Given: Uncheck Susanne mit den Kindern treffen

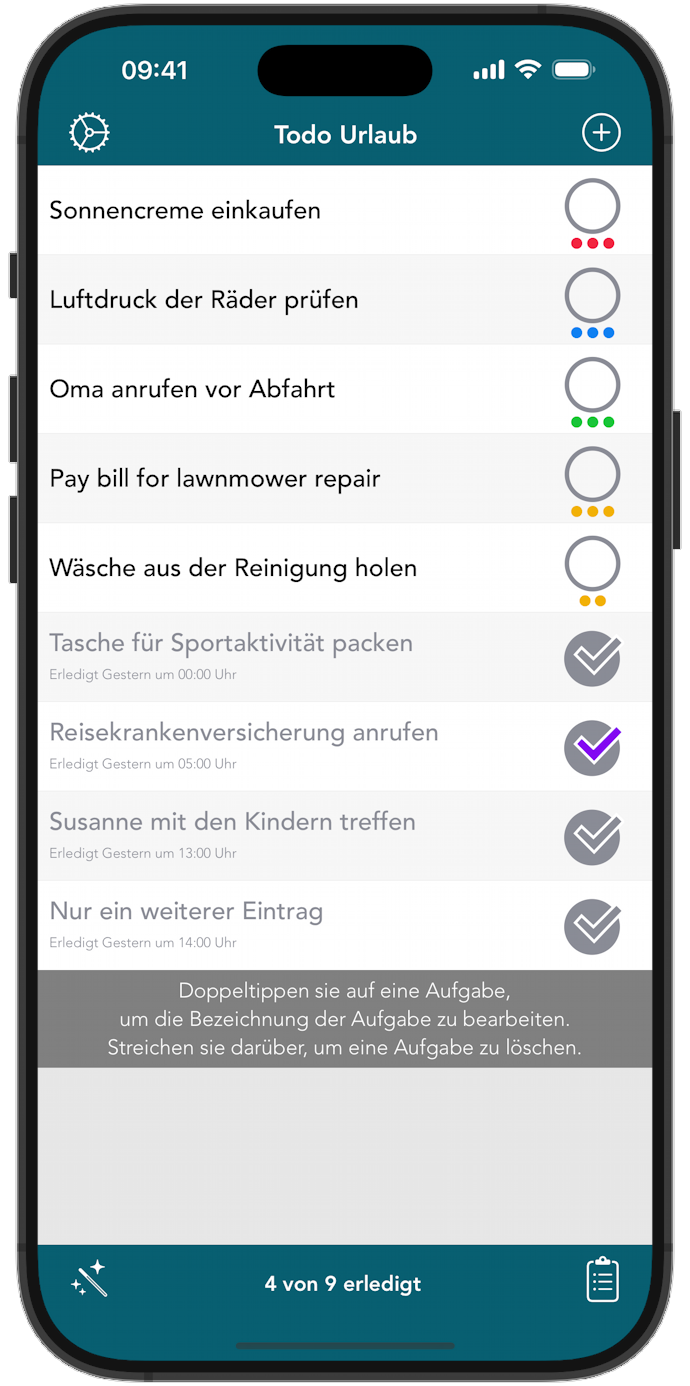Looking at the screenshot, I should pyautogui.click(x=592, y=837).
